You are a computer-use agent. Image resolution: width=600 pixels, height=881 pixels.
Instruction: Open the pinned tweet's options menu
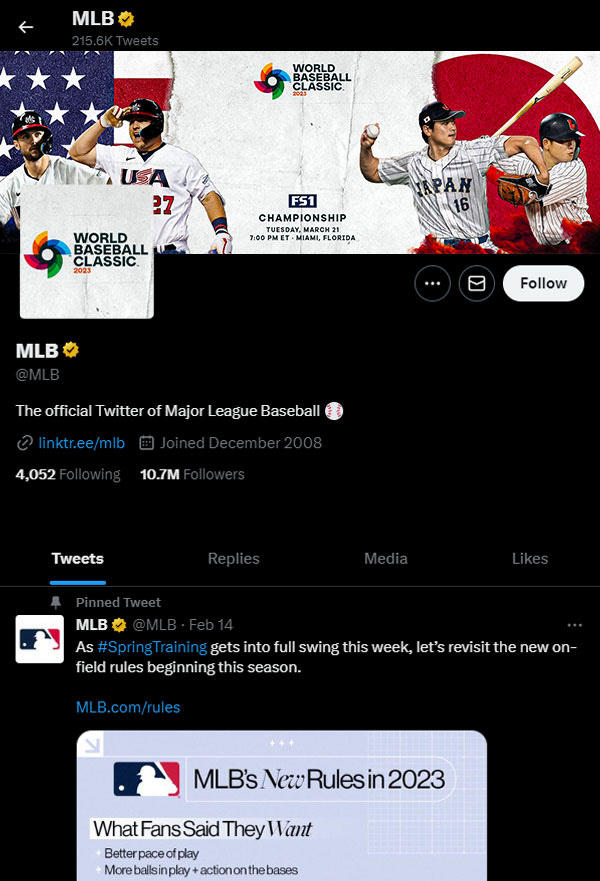coord(574,625)
